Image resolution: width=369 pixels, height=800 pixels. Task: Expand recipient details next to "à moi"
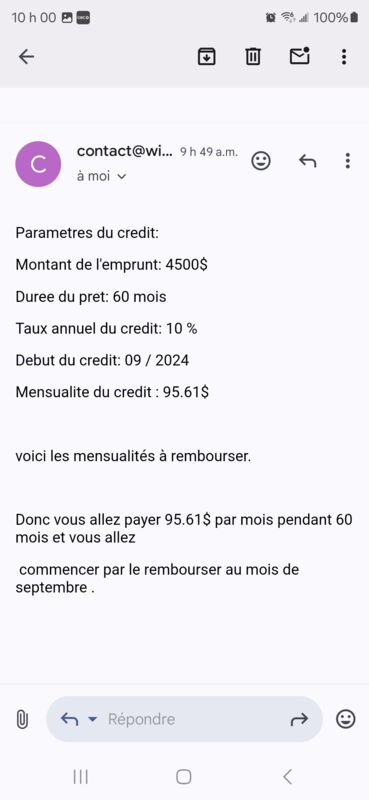[x=121, y=177]
